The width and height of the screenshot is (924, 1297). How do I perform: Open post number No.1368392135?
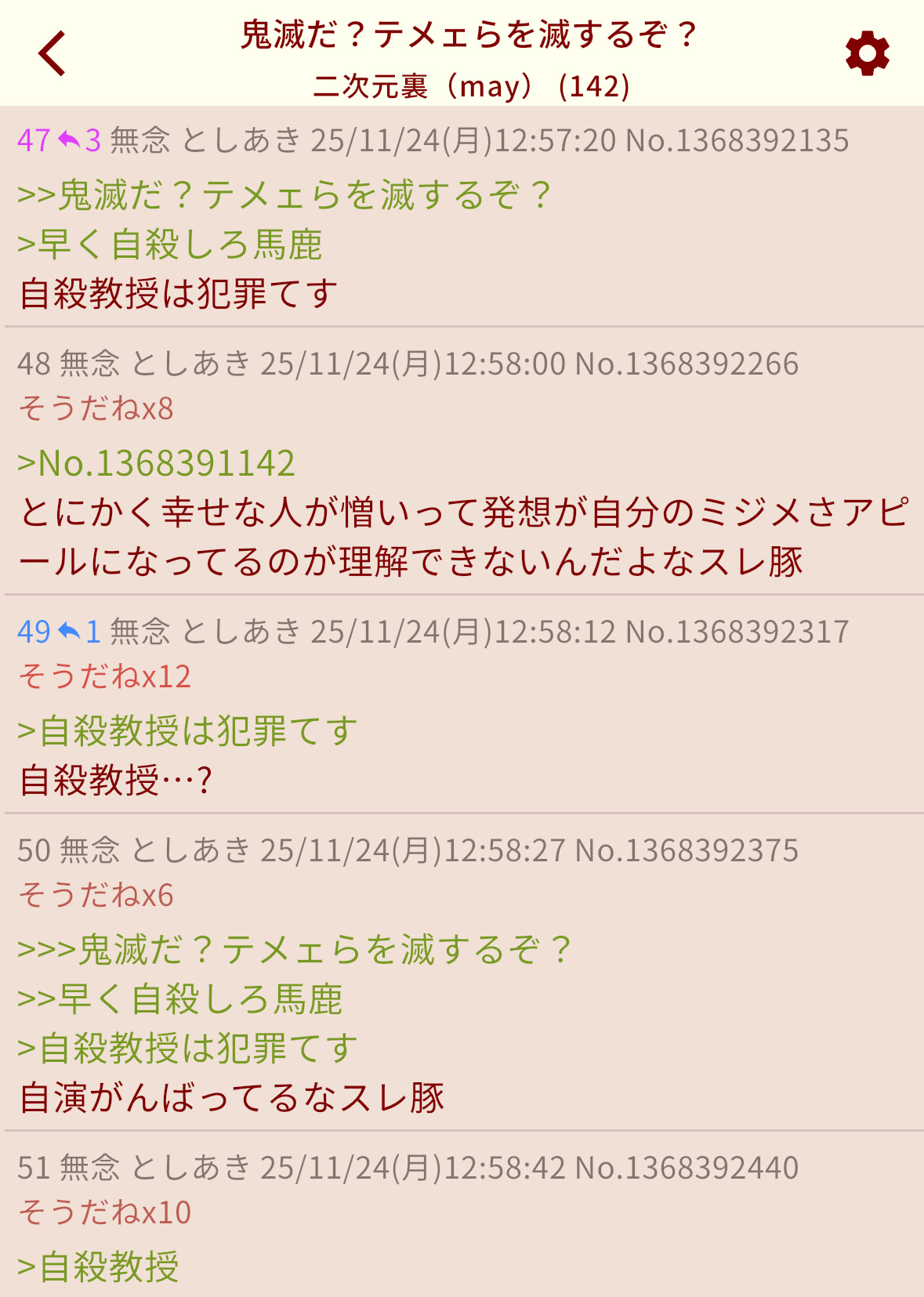(x=737, y=141)
